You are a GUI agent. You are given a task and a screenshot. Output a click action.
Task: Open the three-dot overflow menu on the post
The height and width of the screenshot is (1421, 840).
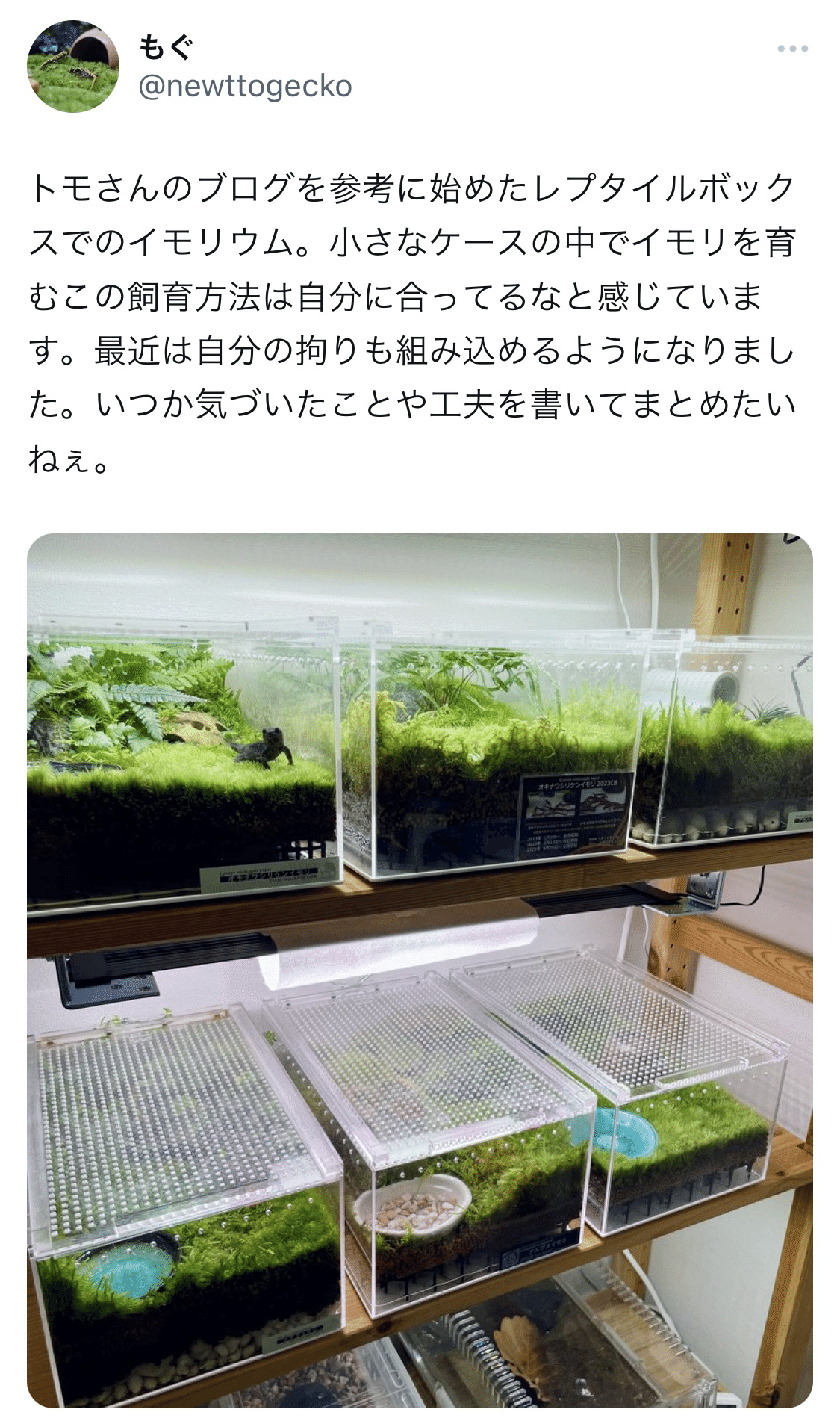[792, 49]
